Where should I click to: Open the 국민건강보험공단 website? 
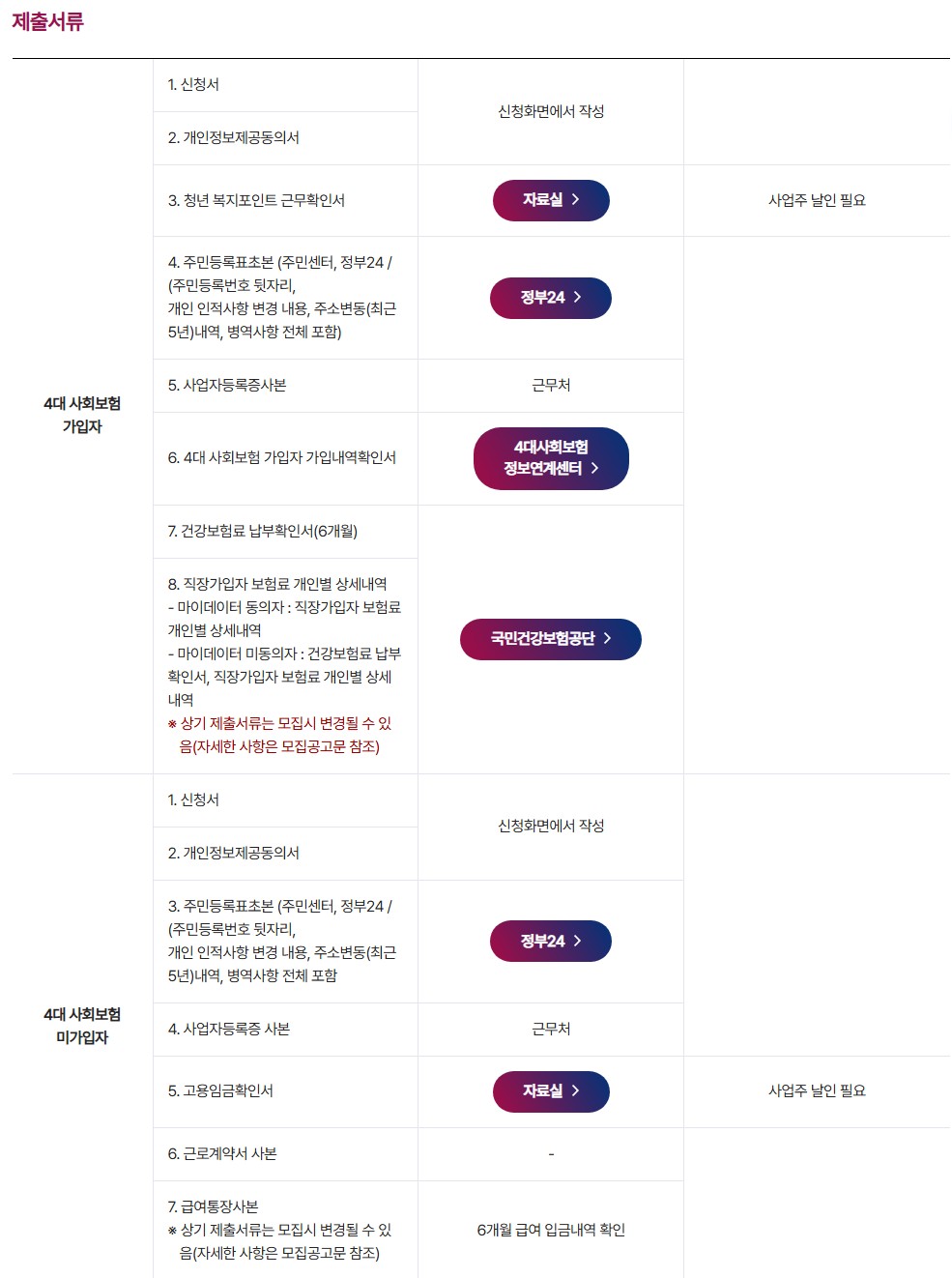click(551, 639)
